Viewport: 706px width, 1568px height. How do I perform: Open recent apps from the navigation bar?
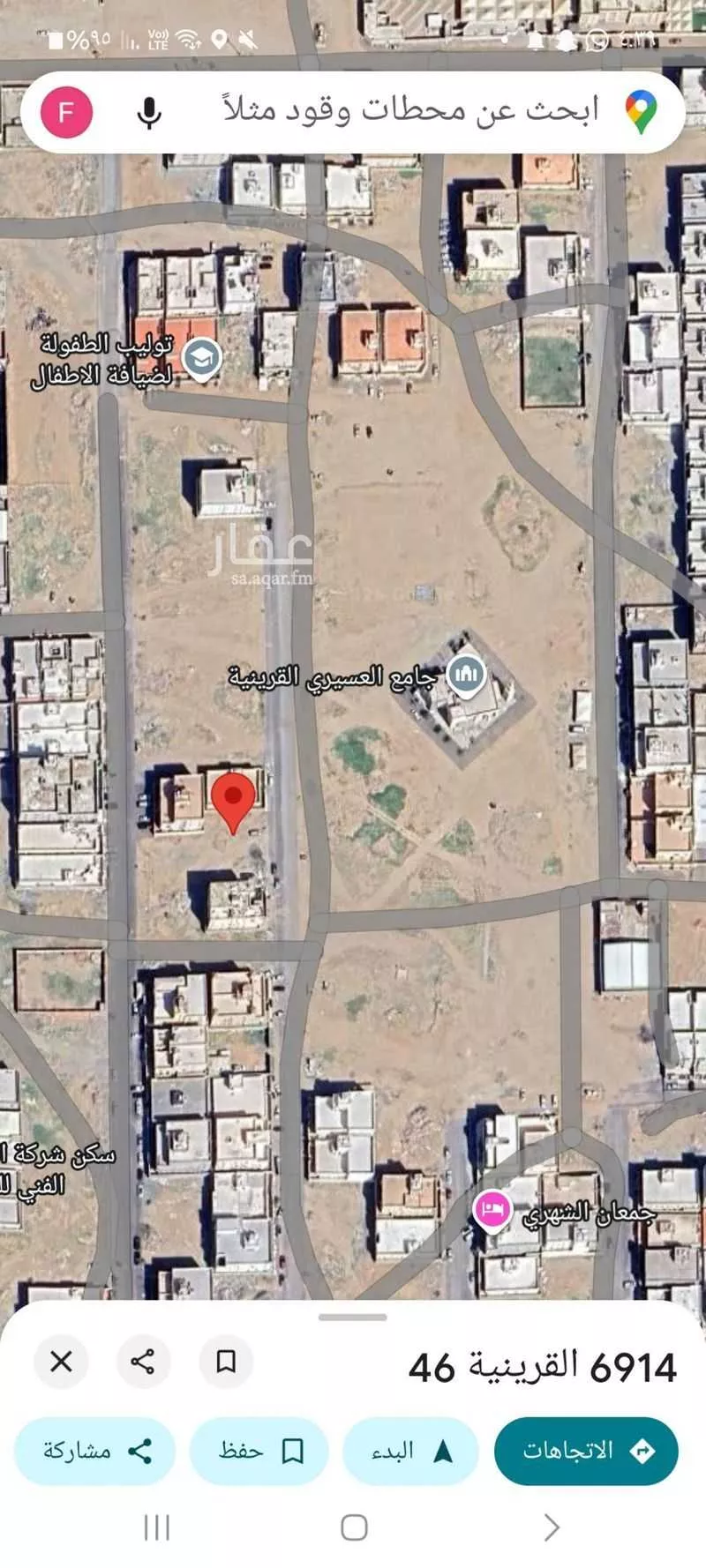click(157, 1527)
